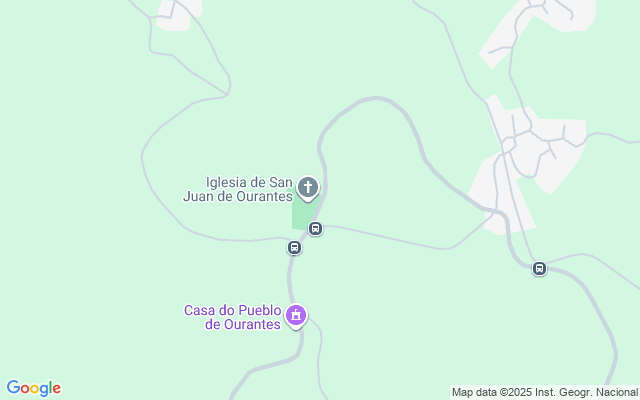This screenshot has height=400, width=640.
Task: Tap the bus stop beside the church's green area
Action: (315, 229)
